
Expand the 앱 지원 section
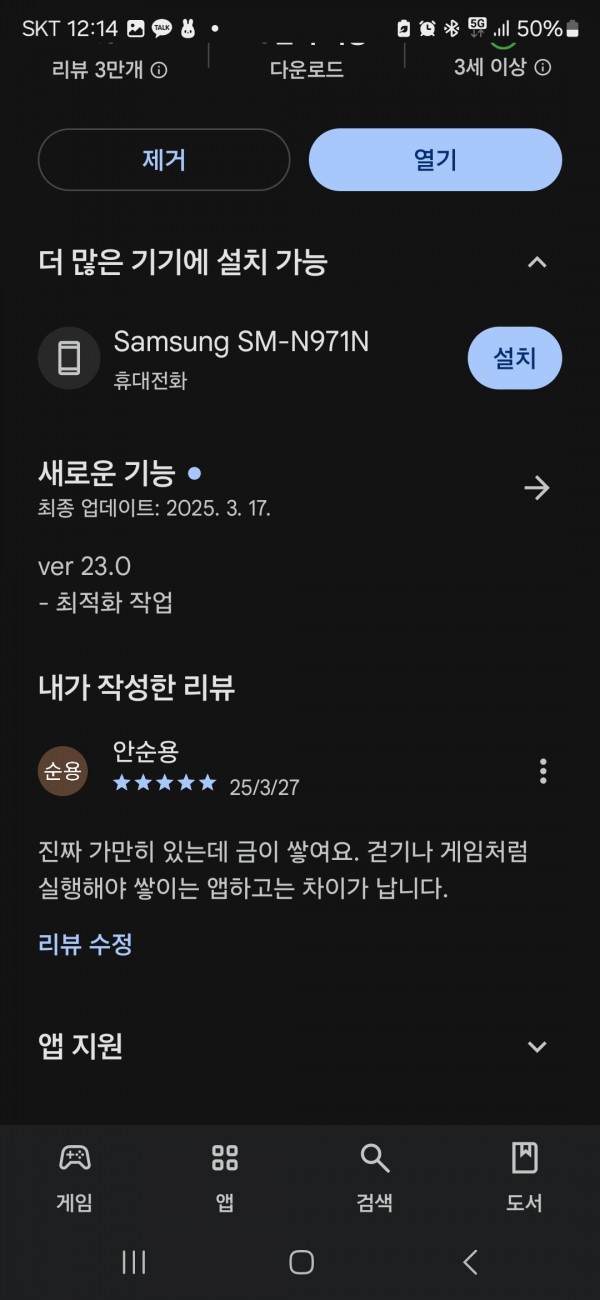point(537,1047)
